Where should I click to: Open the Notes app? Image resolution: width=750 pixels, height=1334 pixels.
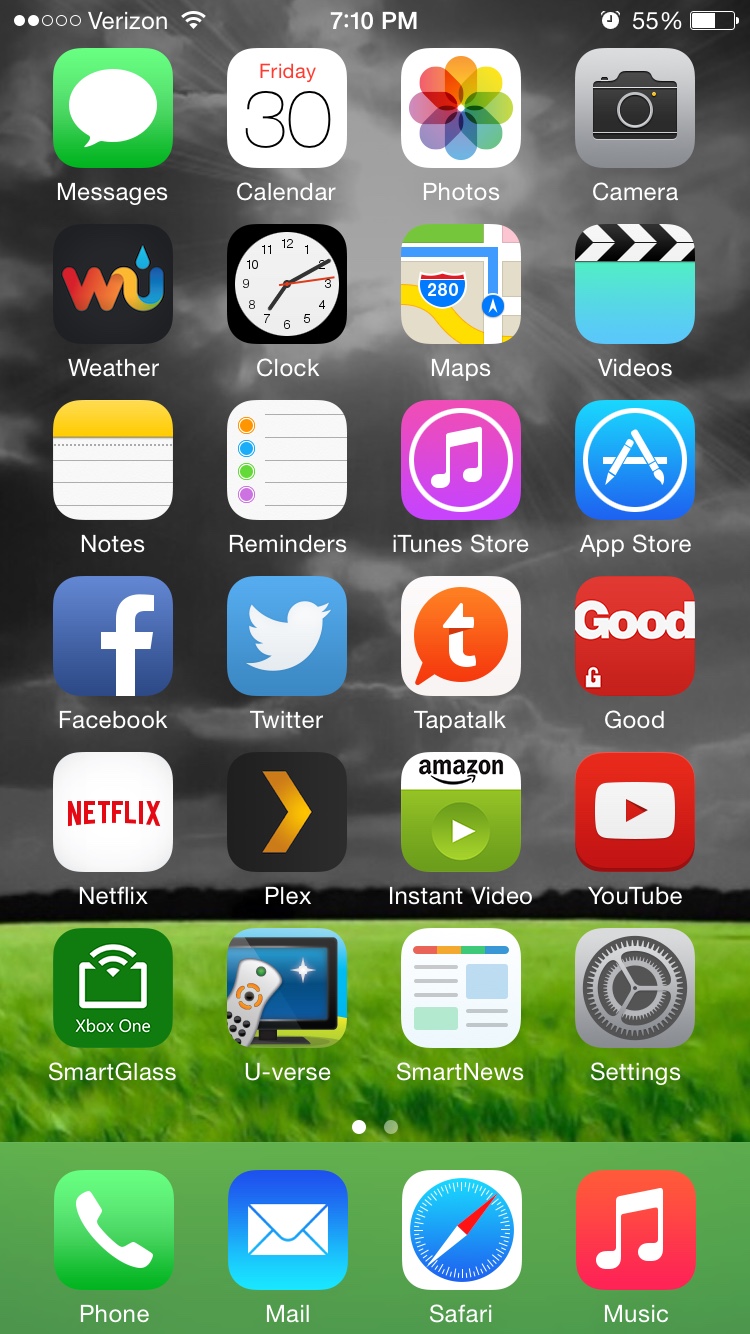(113, 460)
